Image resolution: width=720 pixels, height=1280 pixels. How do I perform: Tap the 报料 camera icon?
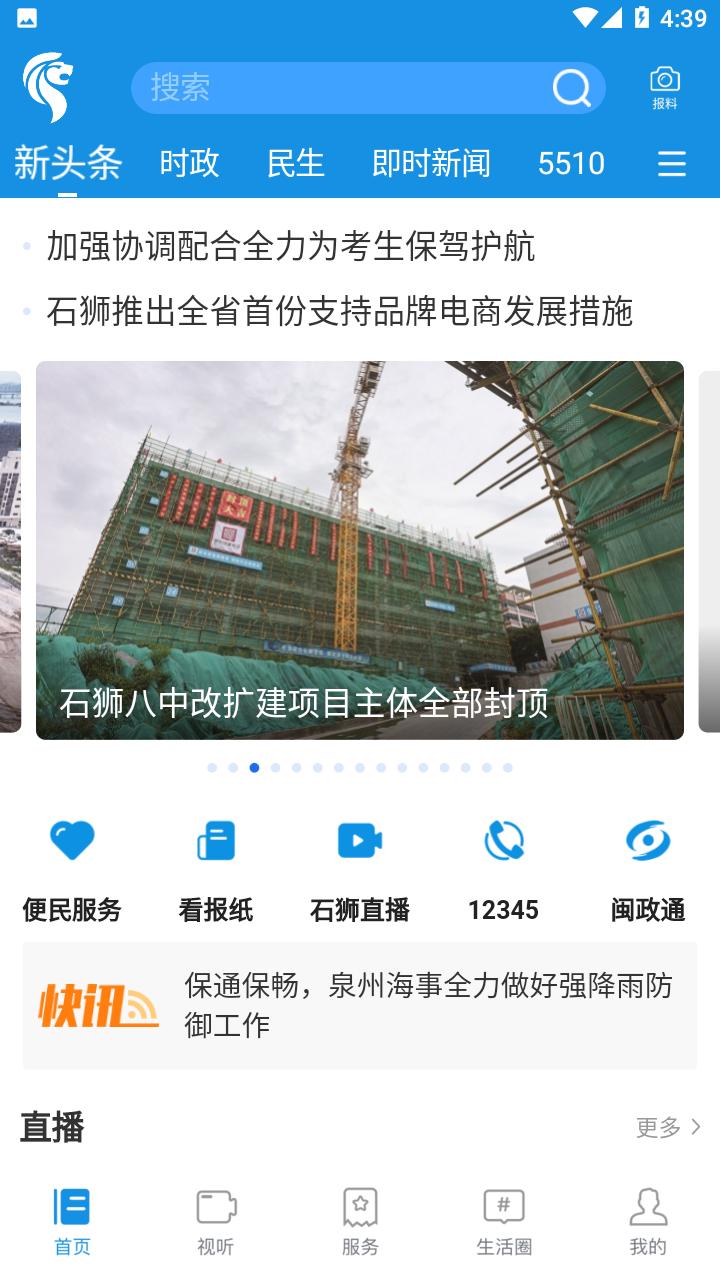(x=665, y=88)
